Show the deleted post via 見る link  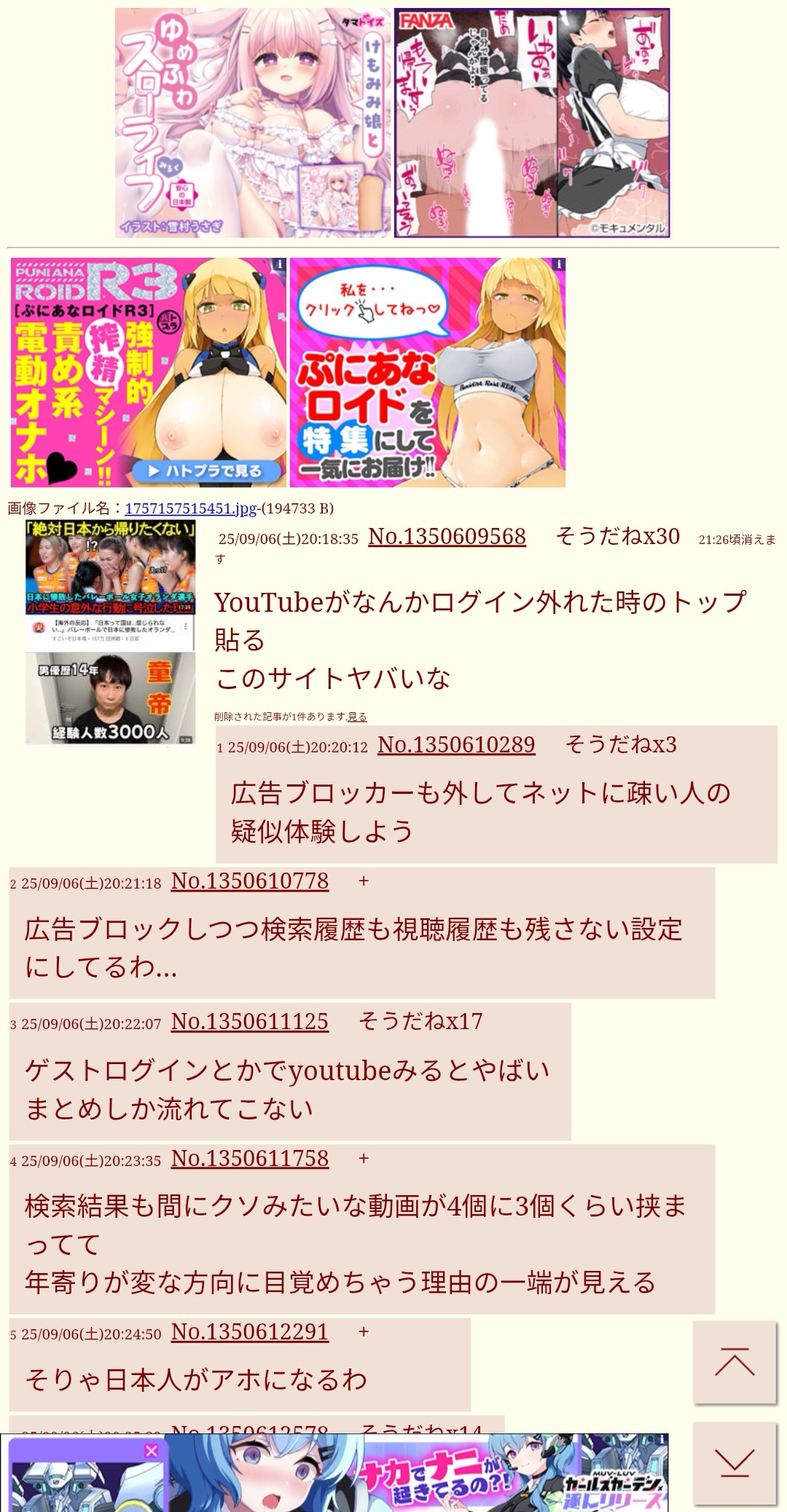[357, 717]
